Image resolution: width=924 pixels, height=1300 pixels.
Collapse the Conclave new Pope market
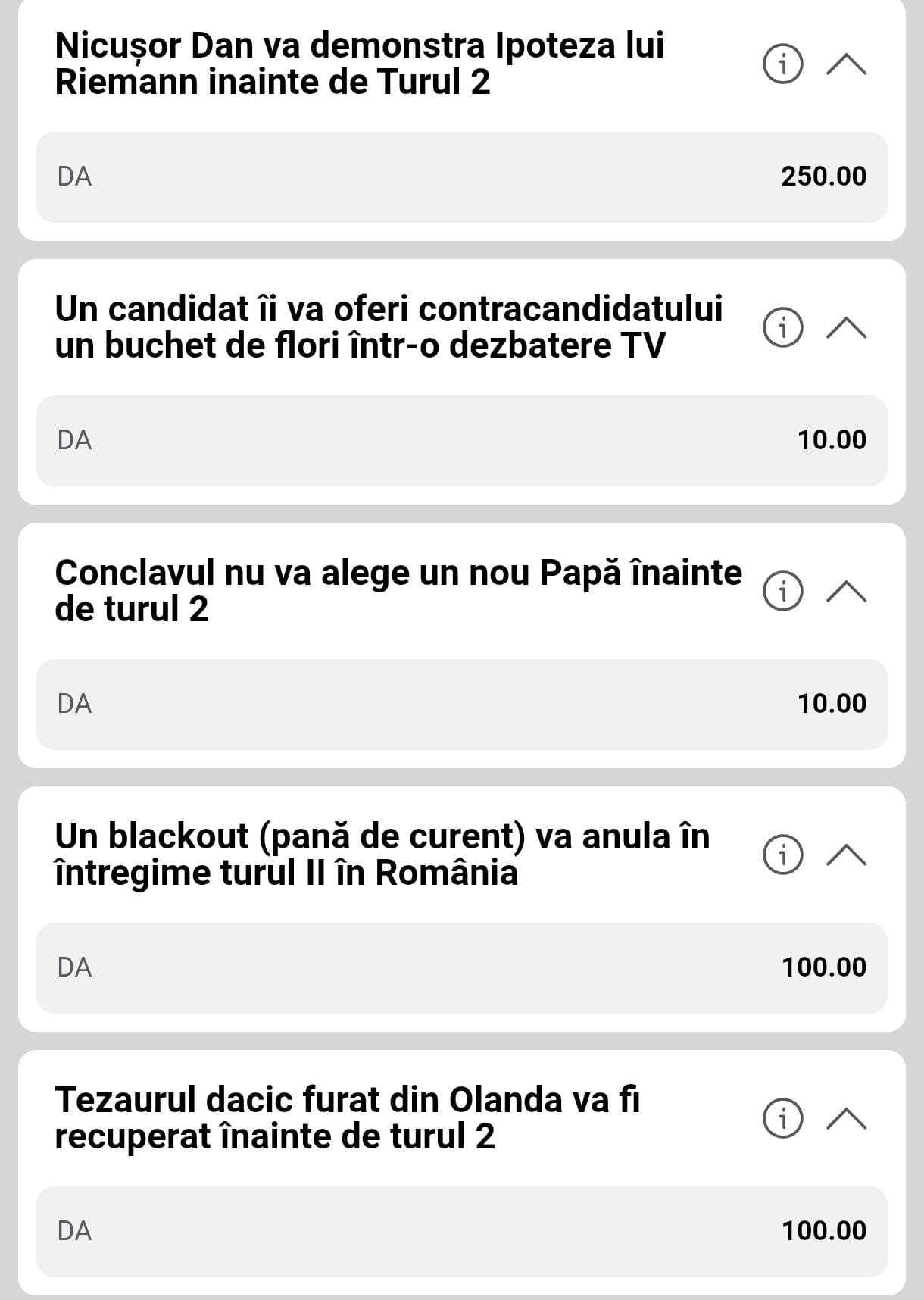click(x=846, y=591)
